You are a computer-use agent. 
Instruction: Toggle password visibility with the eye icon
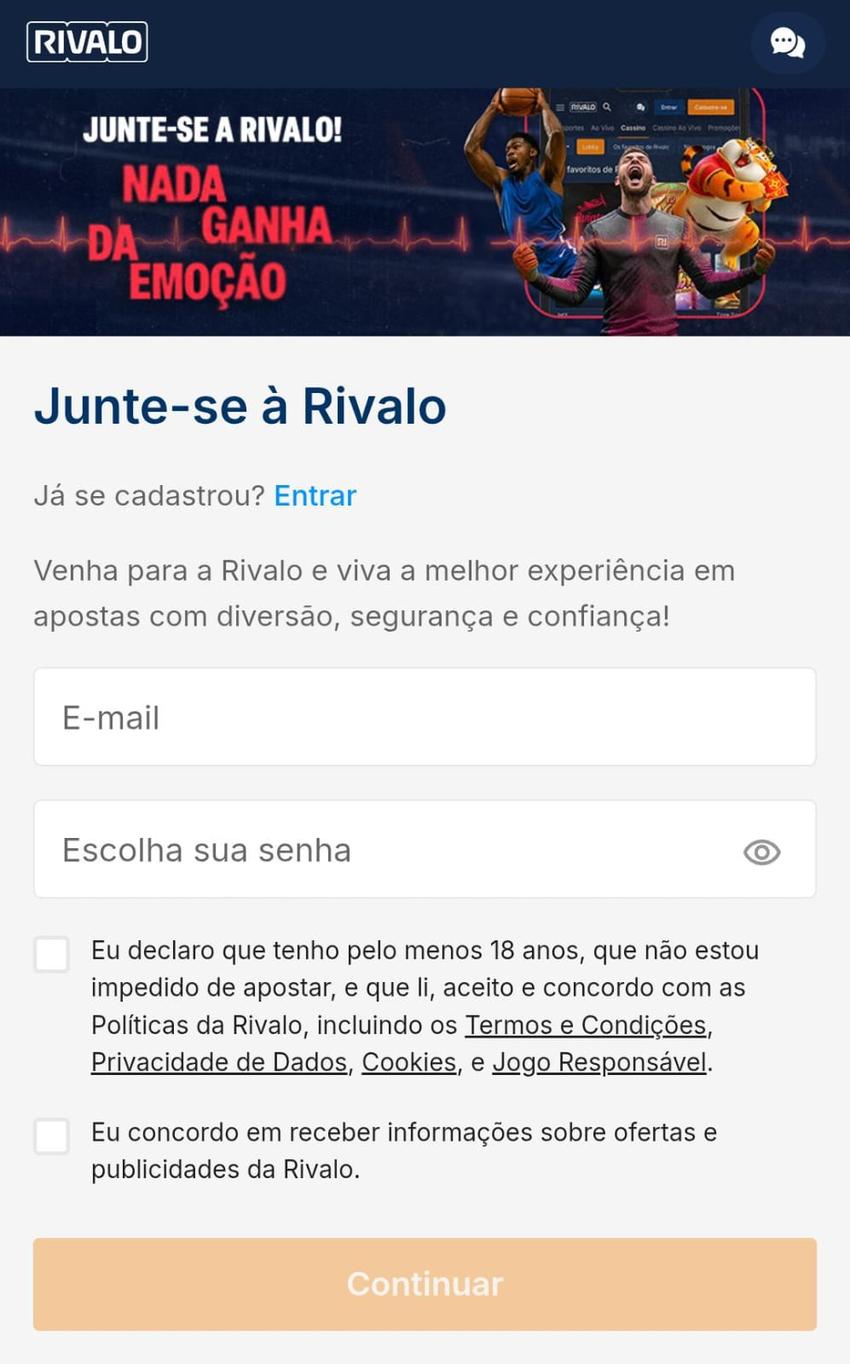tap(762, 851)
